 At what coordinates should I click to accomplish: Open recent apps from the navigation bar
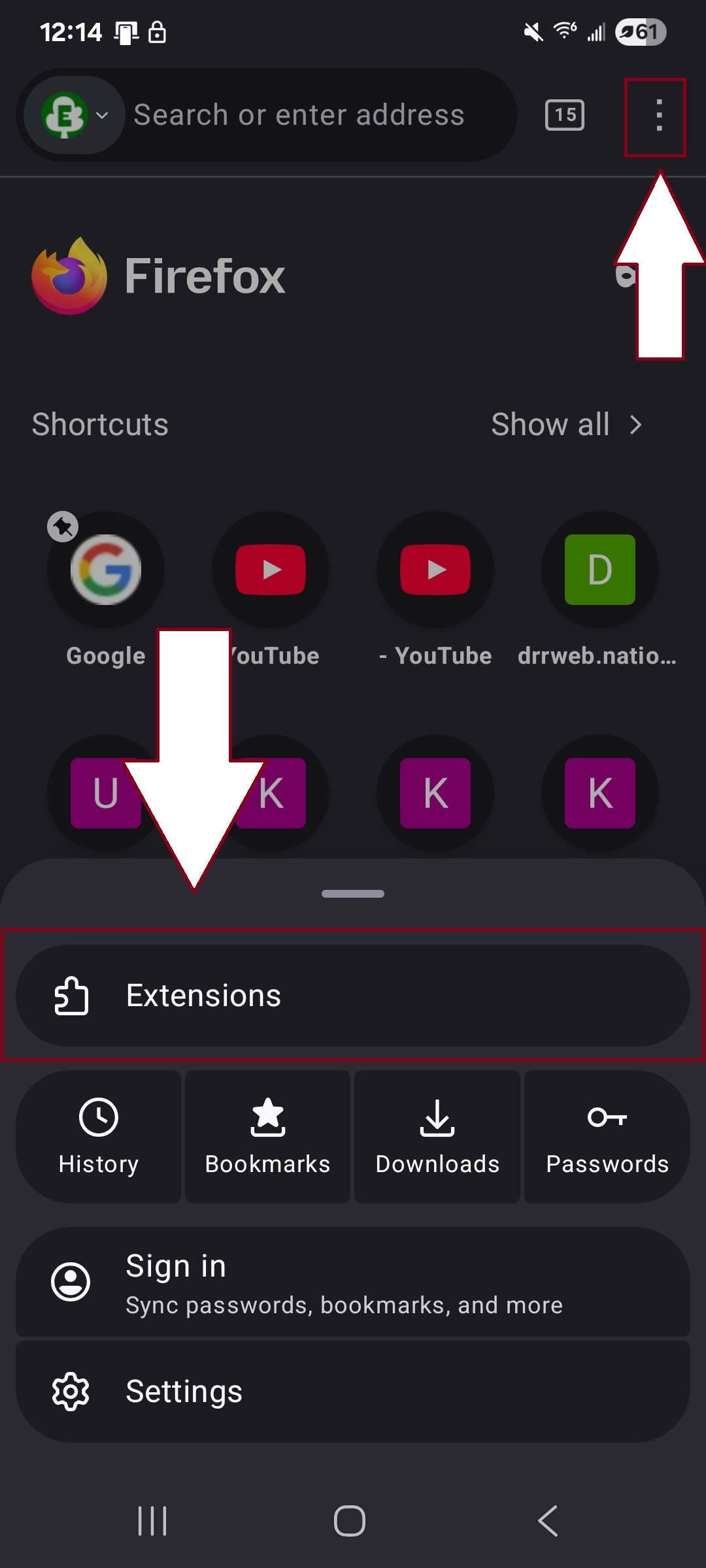click(x=152, y=1521)
